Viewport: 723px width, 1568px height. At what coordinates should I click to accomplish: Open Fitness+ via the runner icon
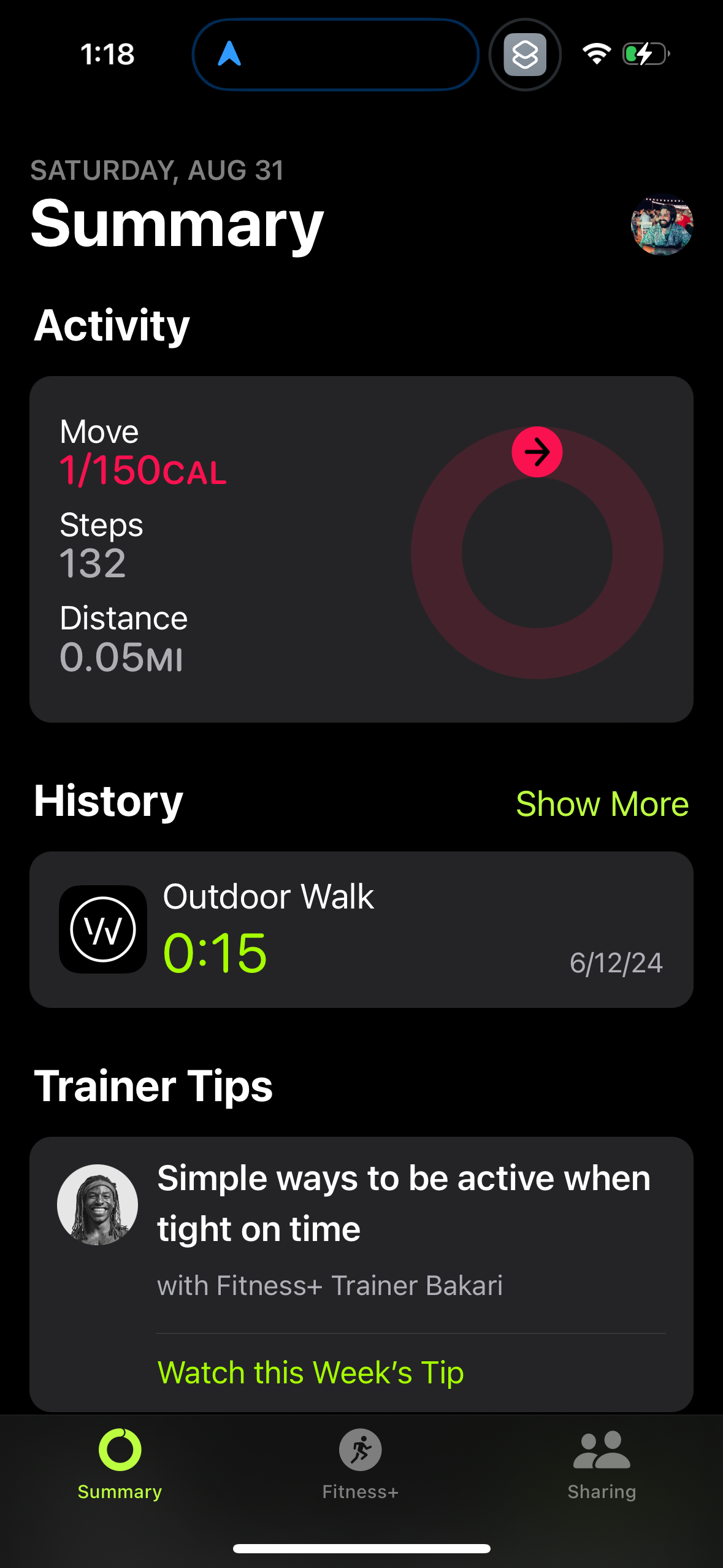coord(359,1455)
